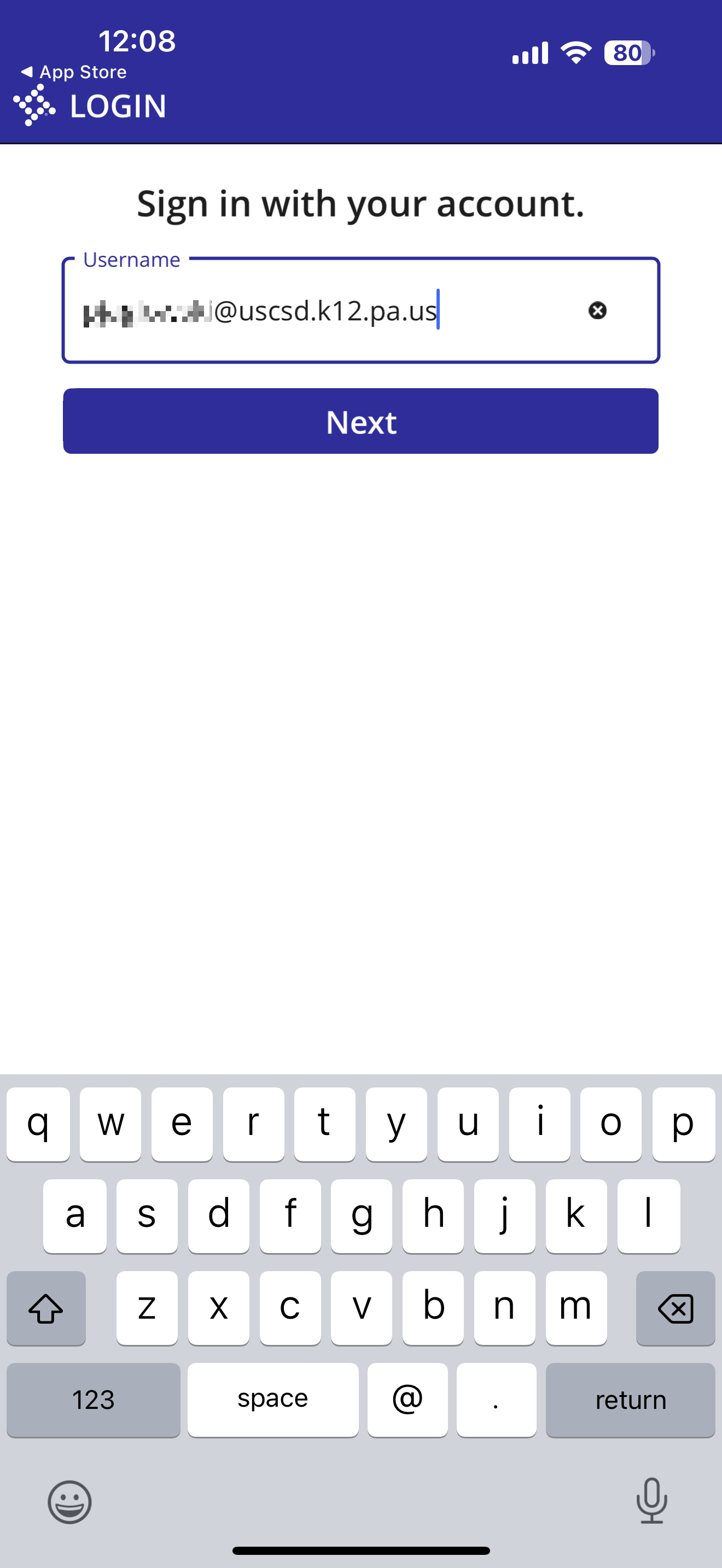Enable shift on the keyboard
The width and height of the screenshot is (722, 1568).
pyautogui.click(x=46, y=1308)
